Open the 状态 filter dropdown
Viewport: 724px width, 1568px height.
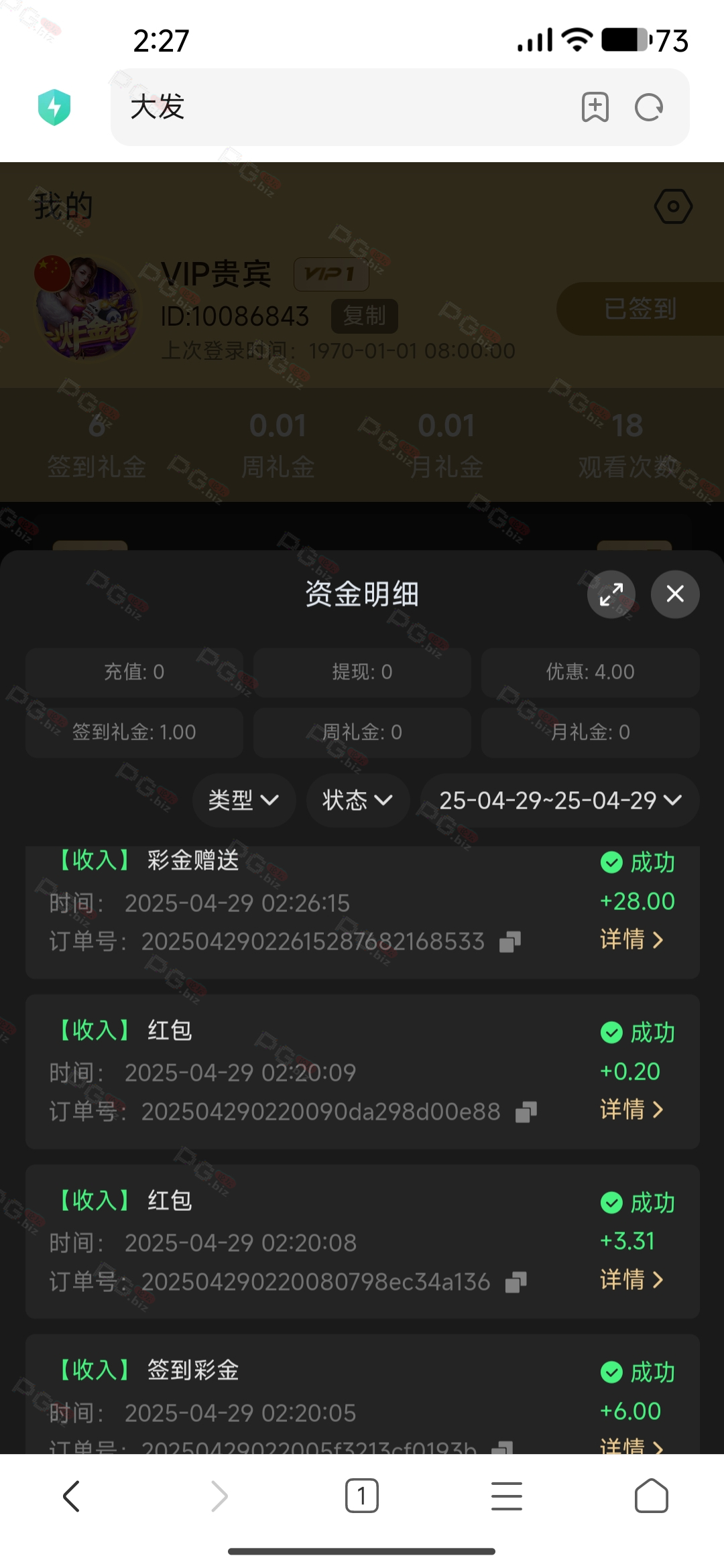(x=357, y=800)
